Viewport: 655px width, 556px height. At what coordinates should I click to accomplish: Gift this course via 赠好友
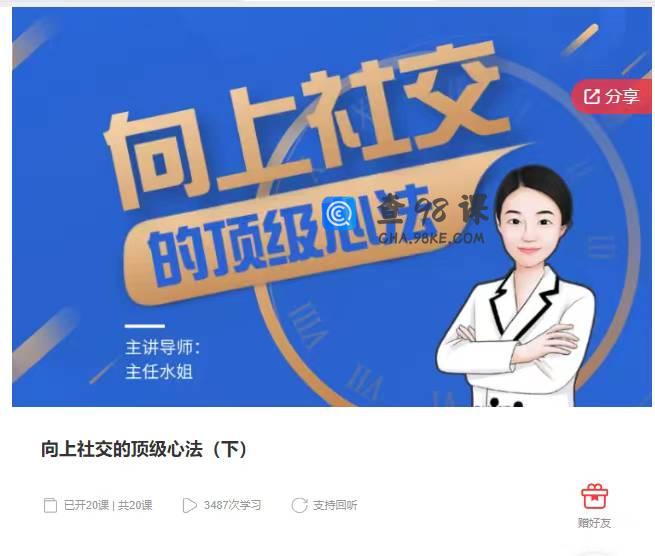(x=594, y=505)
